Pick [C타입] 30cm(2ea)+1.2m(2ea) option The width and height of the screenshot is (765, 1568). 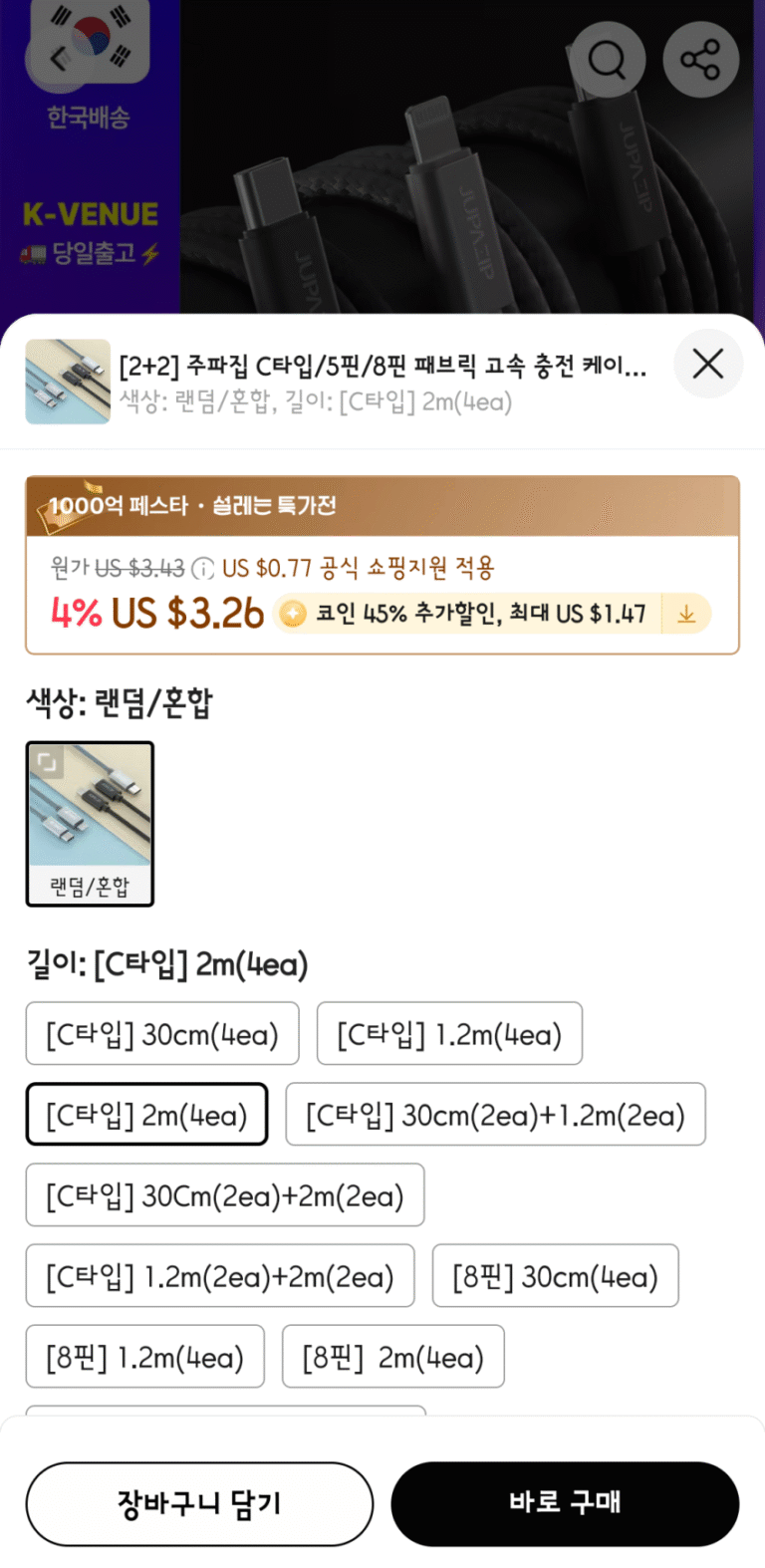click(x=495, y=1115)
